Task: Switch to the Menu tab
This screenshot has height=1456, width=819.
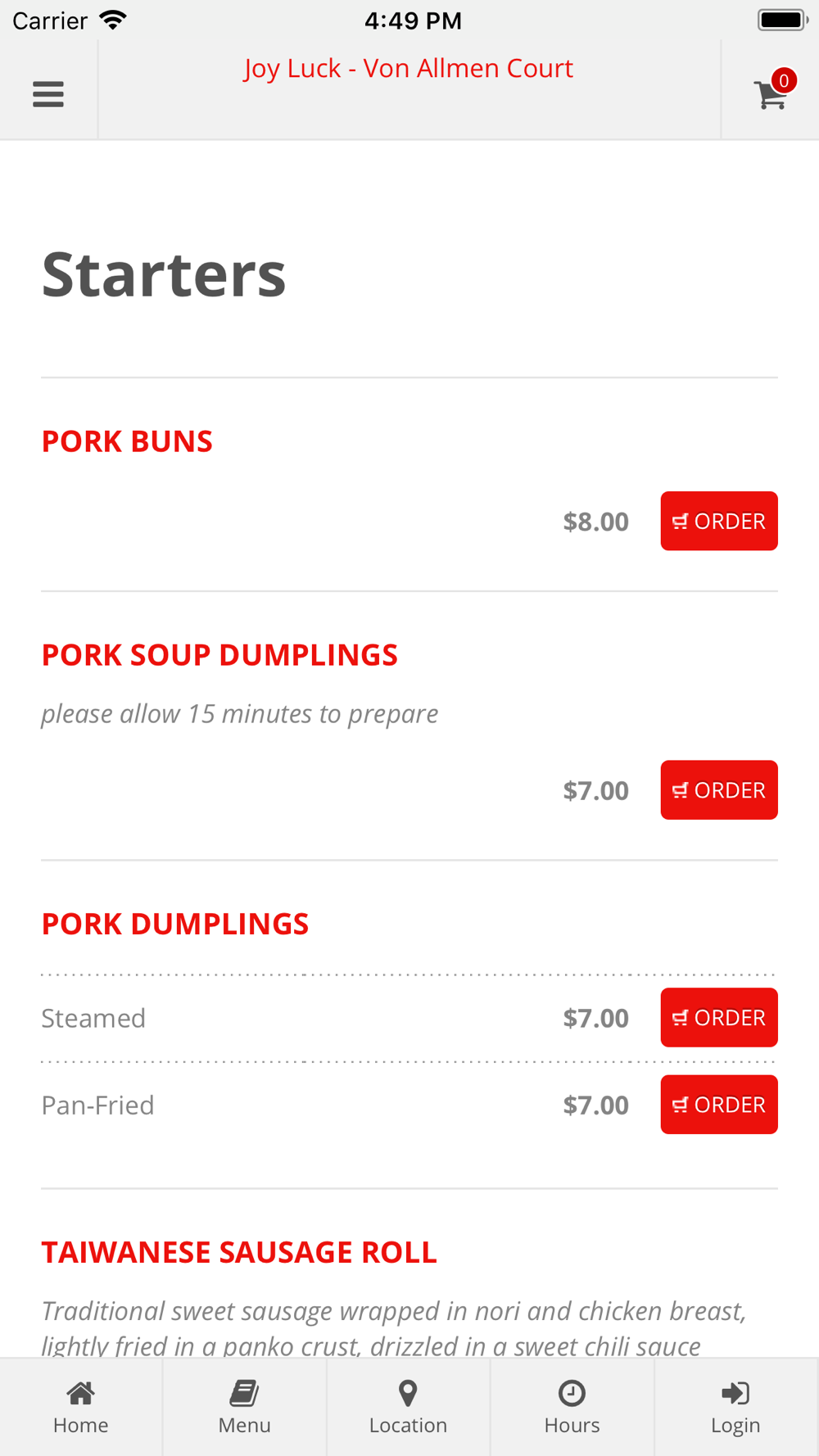Action: coord(245,1407)
